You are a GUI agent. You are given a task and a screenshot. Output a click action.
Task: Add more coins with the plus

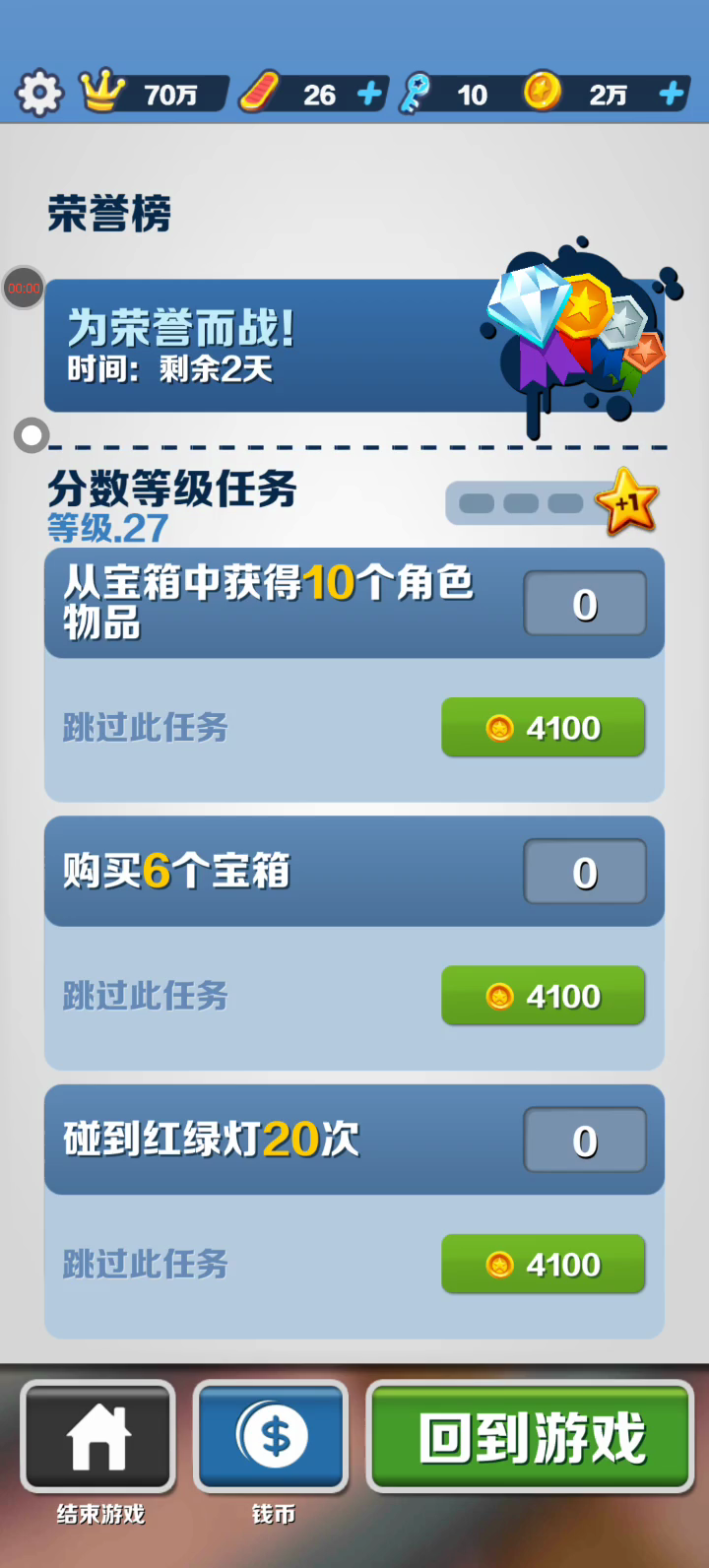[x=672, y=95]
